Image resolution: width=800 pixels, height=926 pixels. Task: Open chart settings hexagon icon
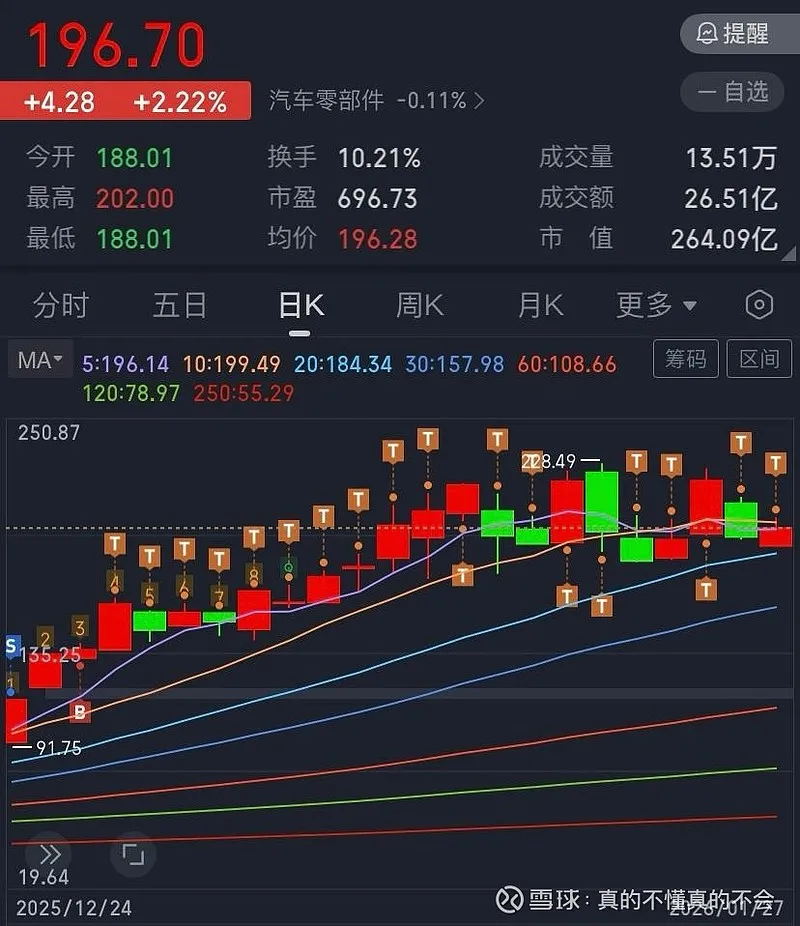point(759,305)
